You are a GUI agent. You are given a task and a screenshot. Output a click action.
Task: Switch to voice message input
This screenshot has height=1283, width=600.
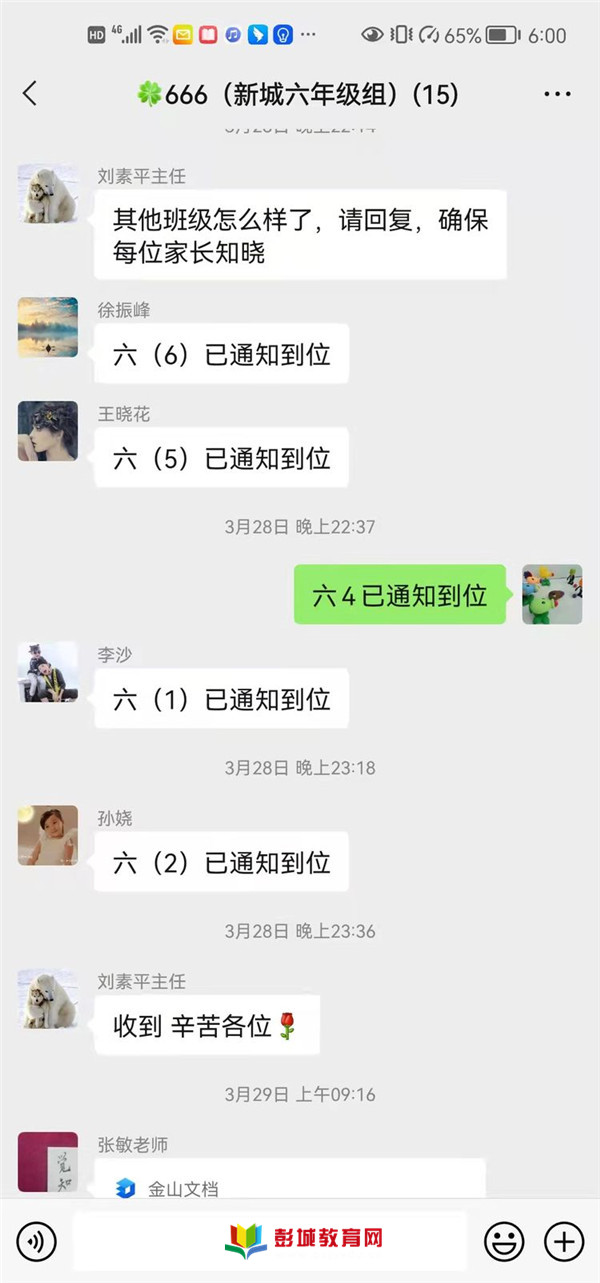[37, 1242]
